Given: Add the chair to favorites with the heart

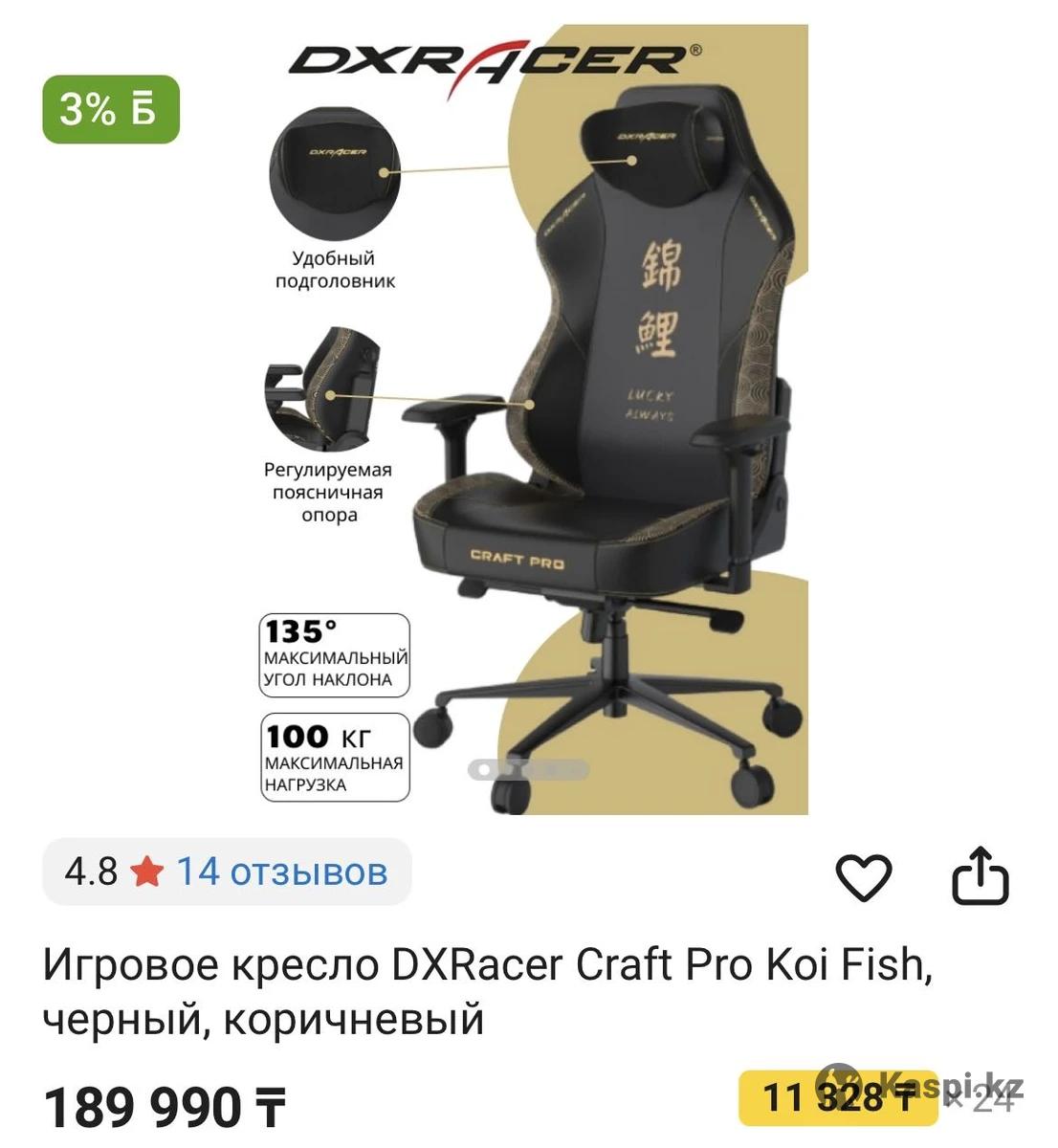Looking at the screenshot, I should [x=864, y=875].
